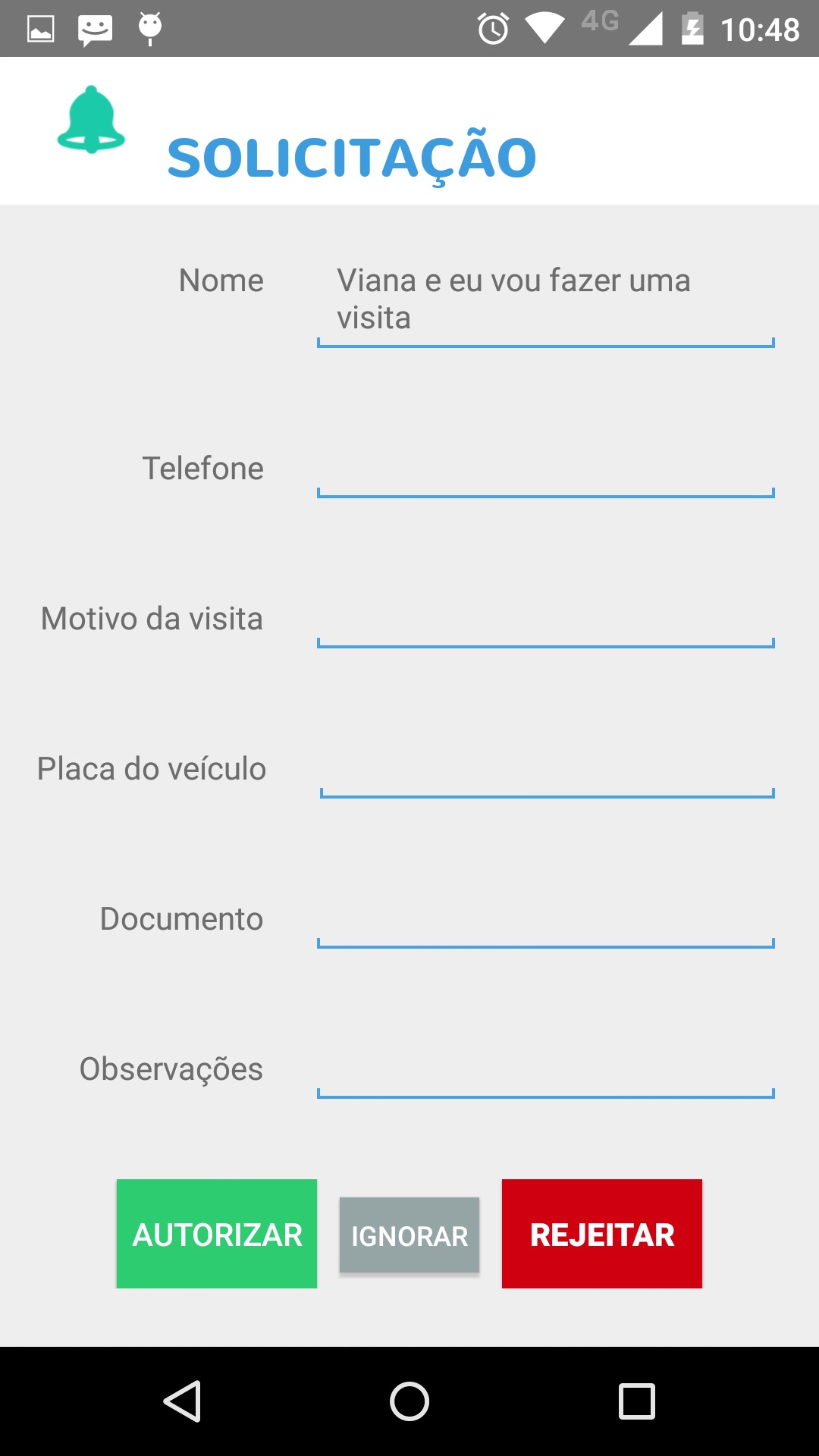Focus the Motivo da visita field
The height and width of the screenshot is (1456, 819).
tap(546, 619)
